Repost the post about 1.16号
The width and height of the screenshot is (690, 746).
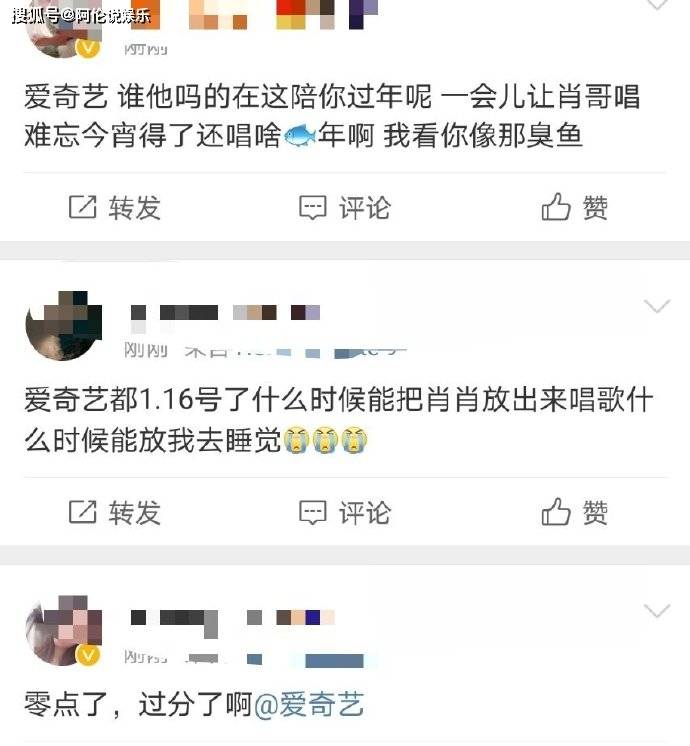(114, 513)
